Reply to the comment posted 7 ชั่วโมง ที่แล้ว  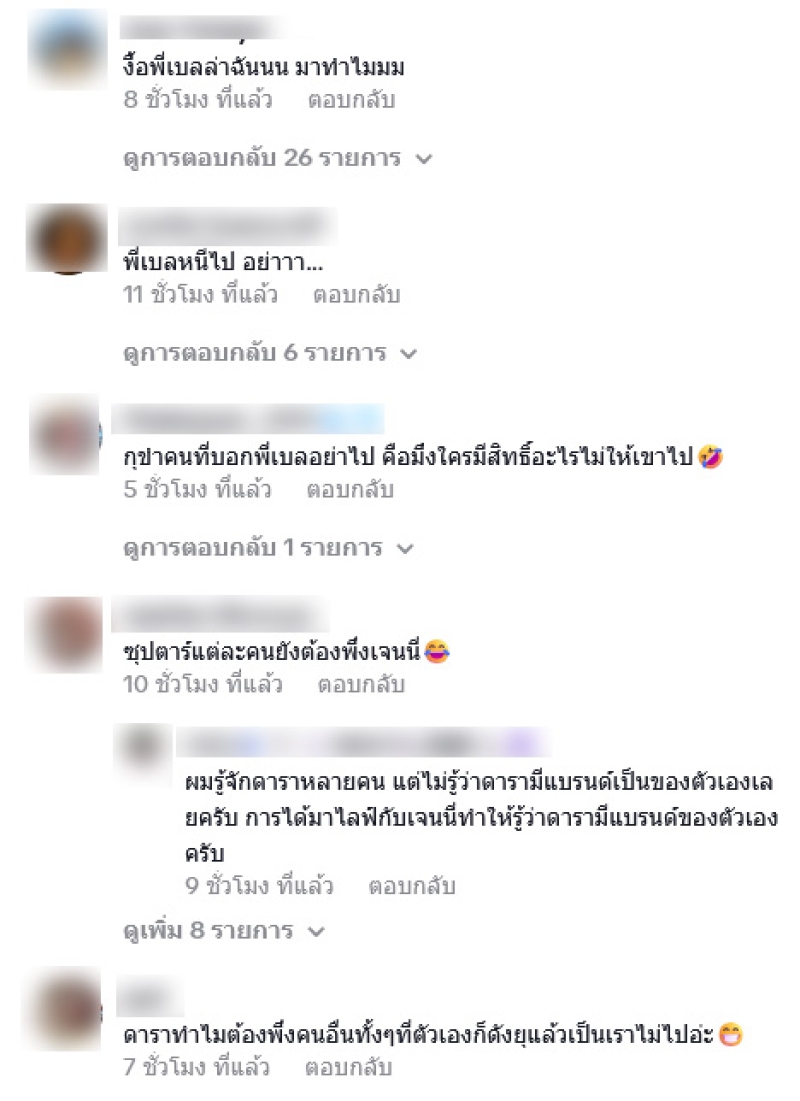coord(348,1067)
